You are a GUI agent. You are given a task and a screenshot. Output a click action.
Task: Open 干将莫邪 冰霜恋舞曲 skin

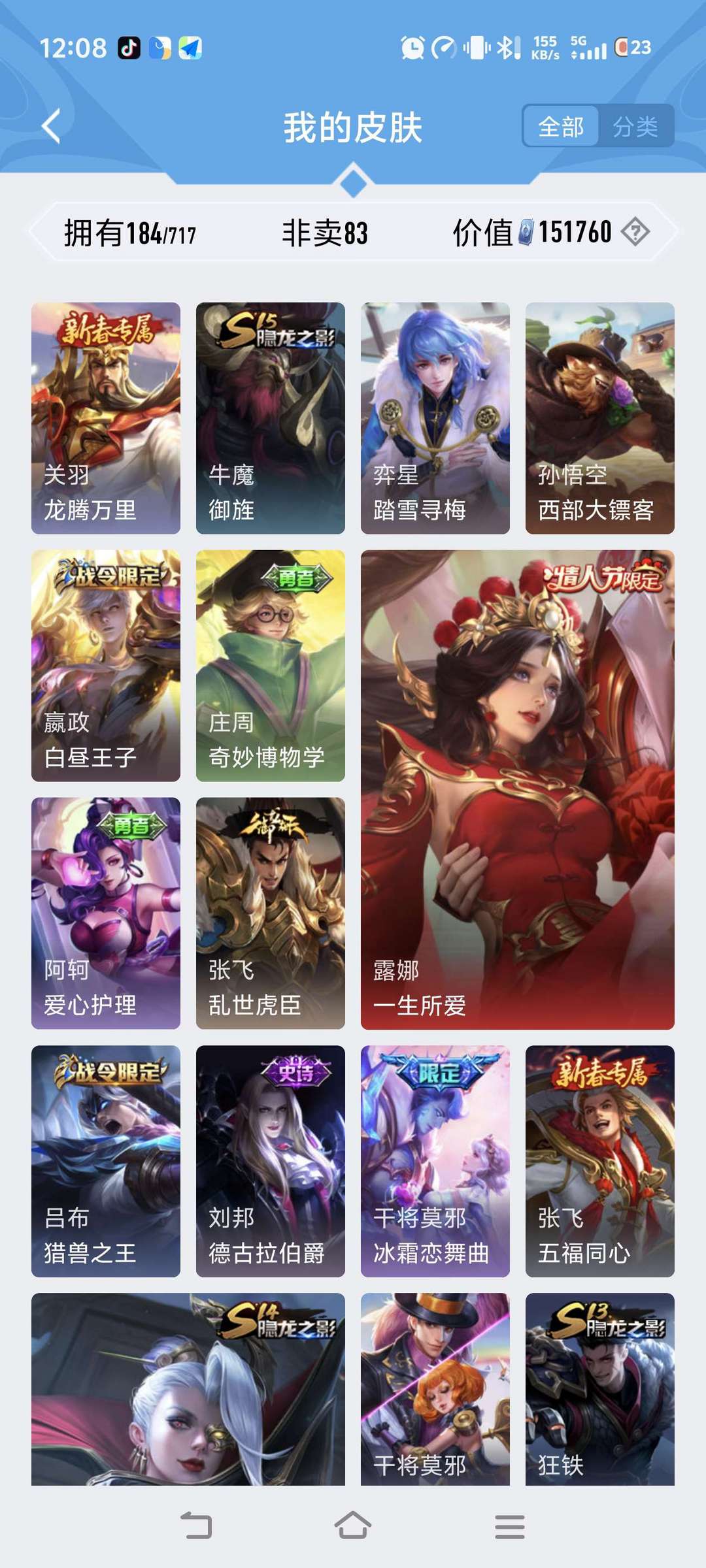coord(435,1161)
